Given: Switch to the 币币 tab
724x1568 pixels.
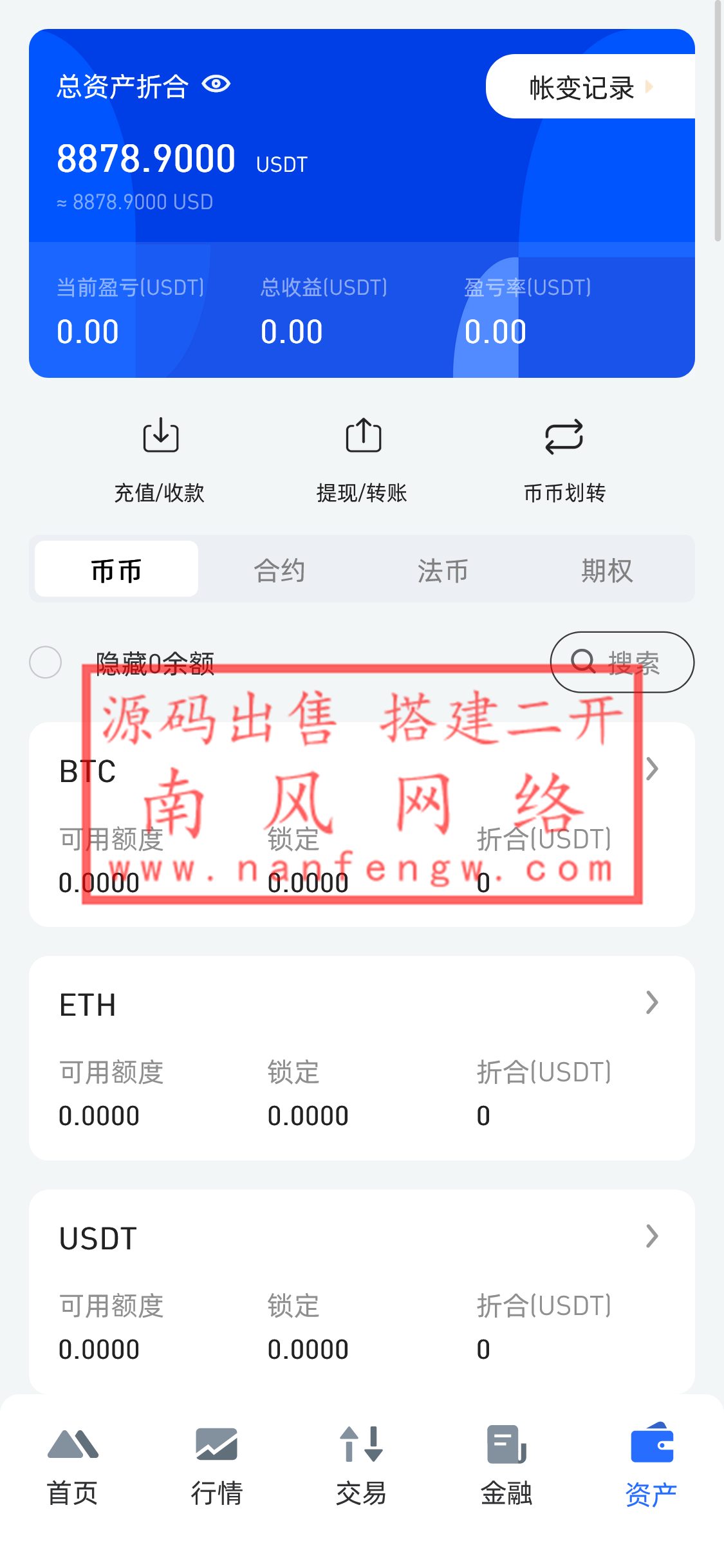Looking at the screenshot, I should click(116, 570).
